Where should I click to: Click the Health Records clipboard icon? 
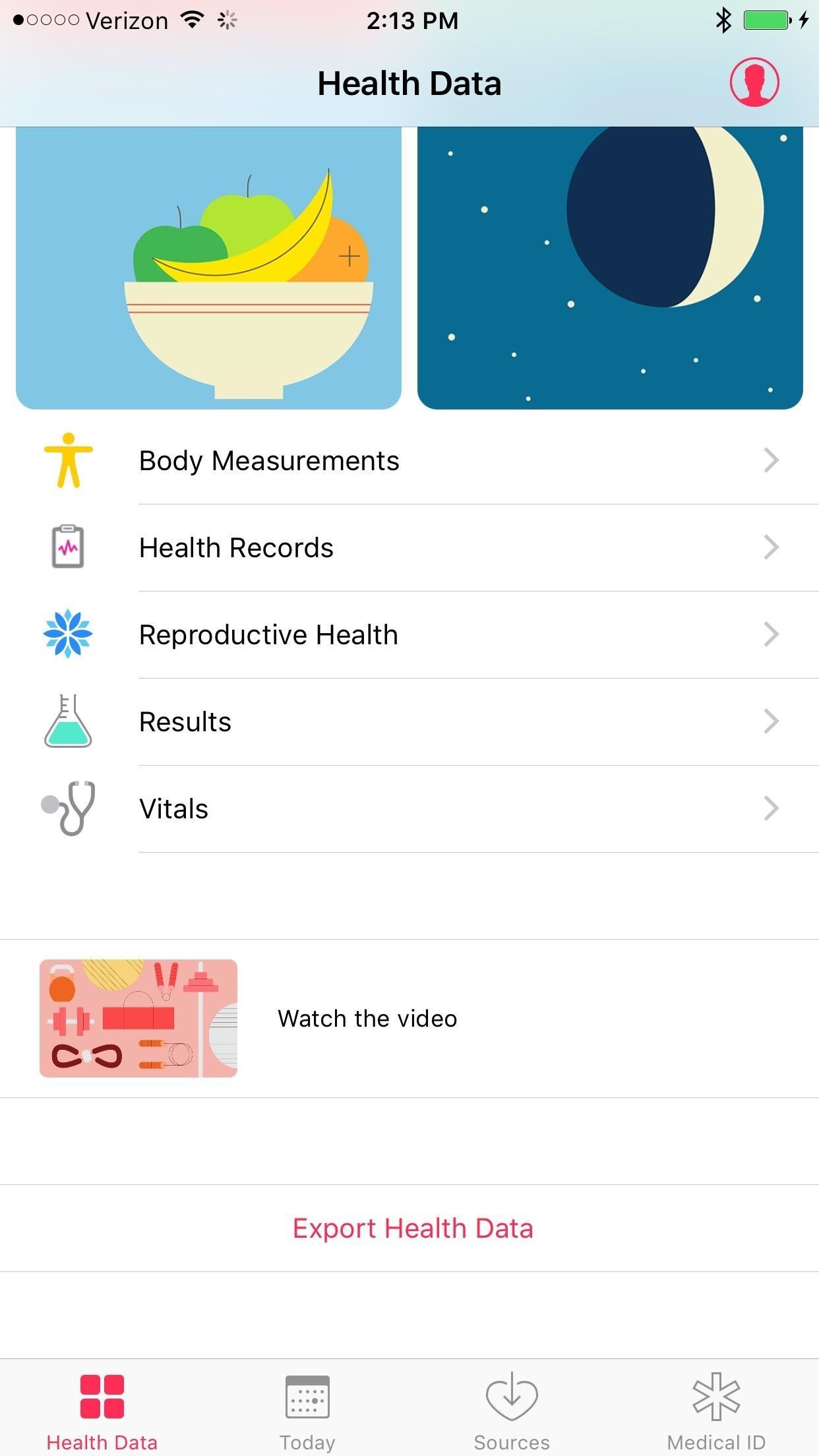point(68,547)
